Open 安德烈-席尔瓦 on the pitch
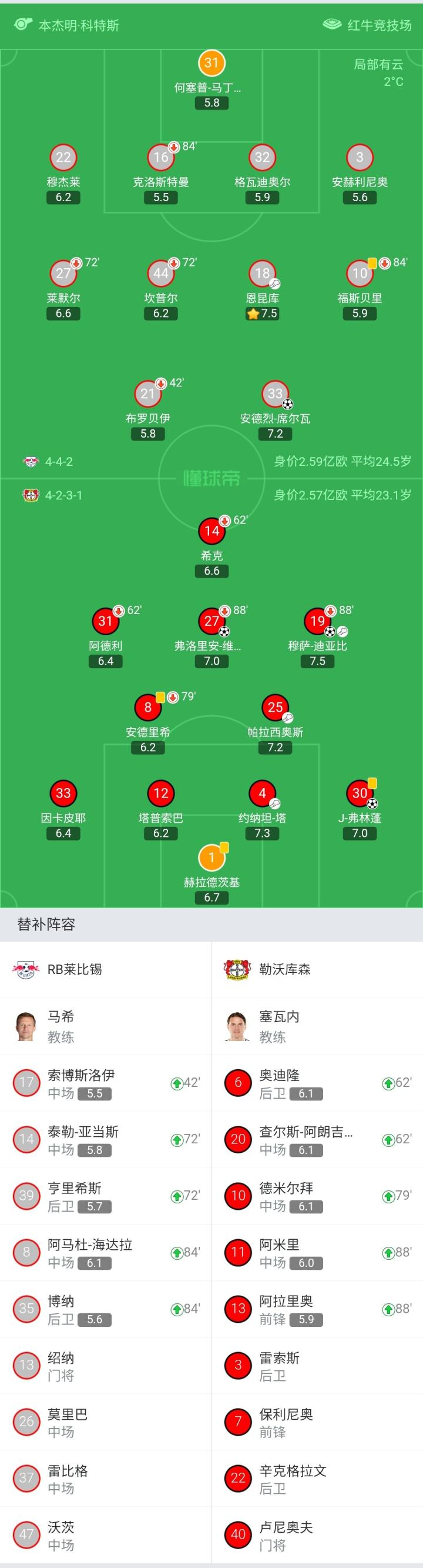The image size is (423, 1568). pos(275,411)
